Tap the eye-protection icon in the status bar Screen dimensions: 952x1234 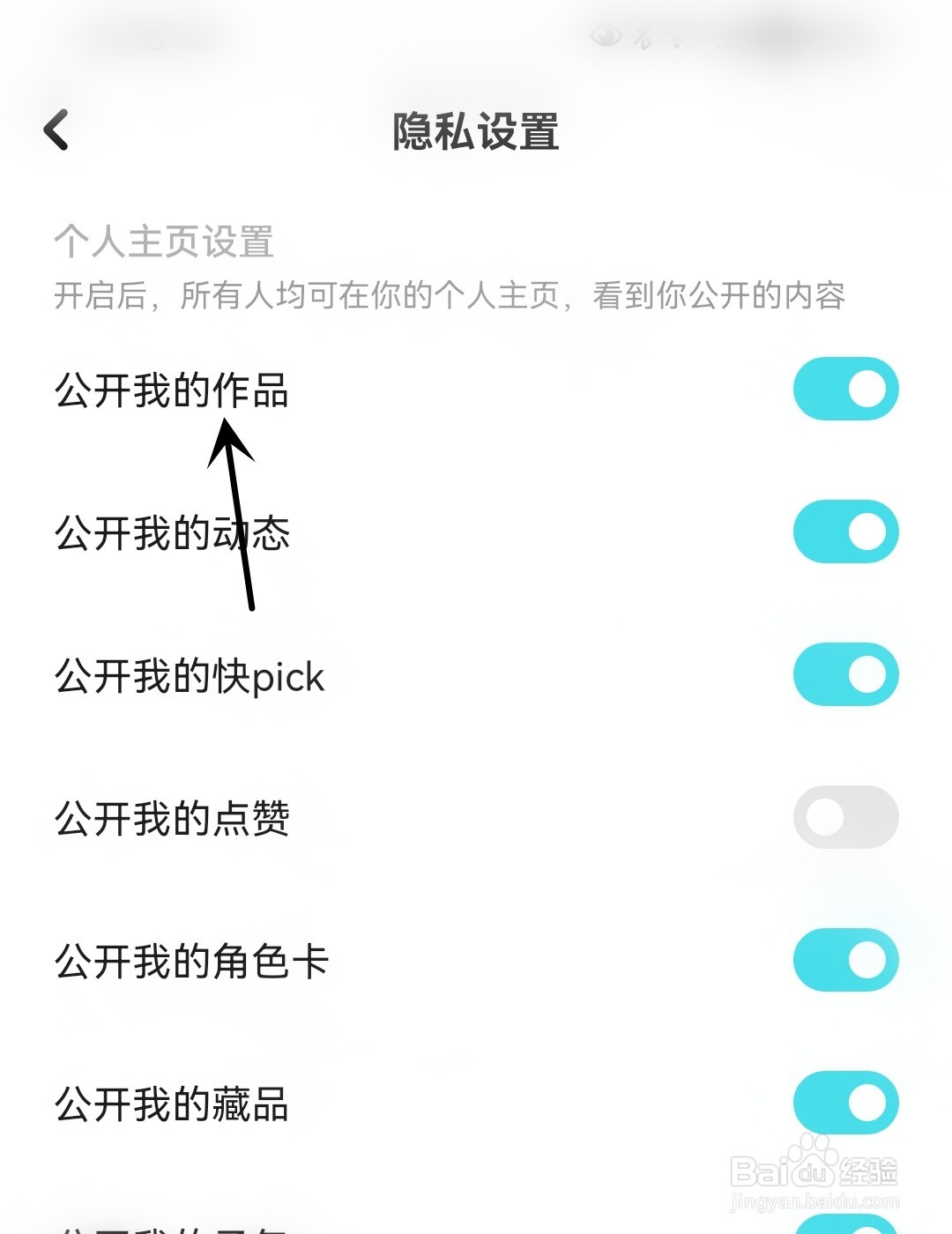pos(606,35)
